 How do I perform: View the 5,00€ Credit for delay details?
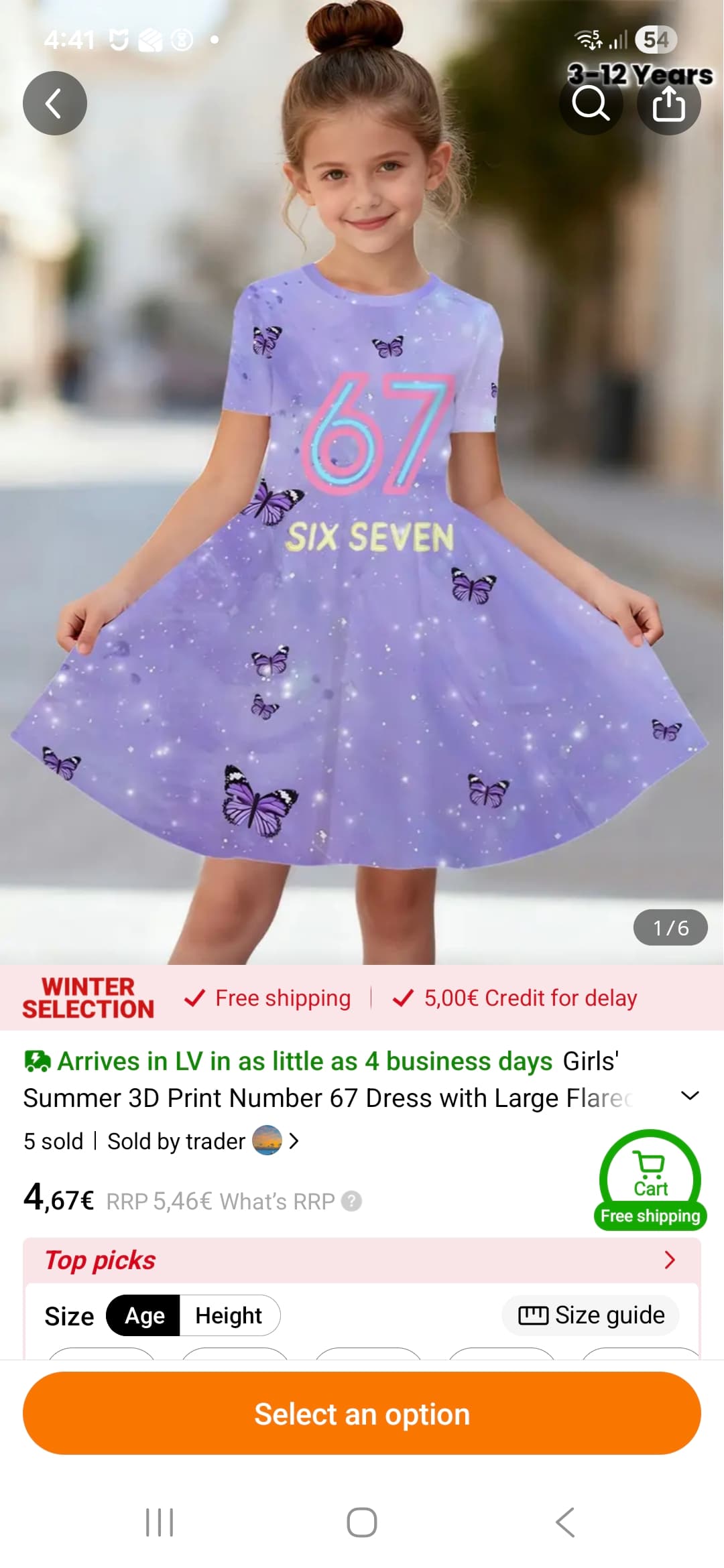click(530, 998)
